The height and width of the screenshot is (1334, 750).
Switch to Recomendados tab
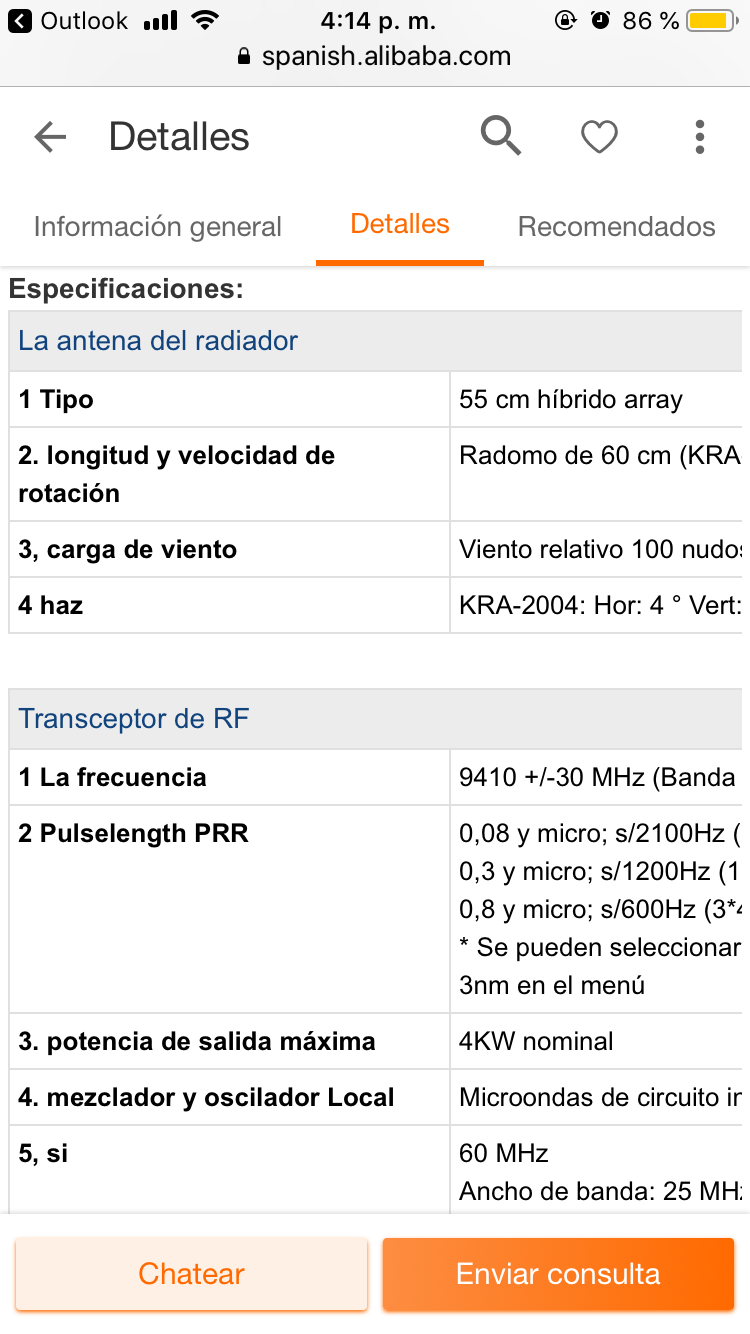pos(616,226)
